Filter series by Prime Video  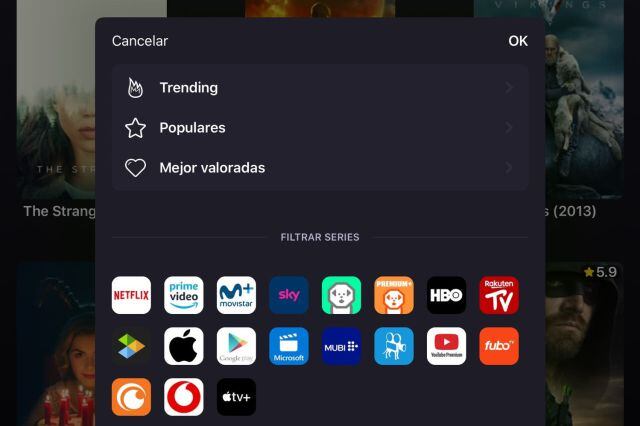click(184, 295)
